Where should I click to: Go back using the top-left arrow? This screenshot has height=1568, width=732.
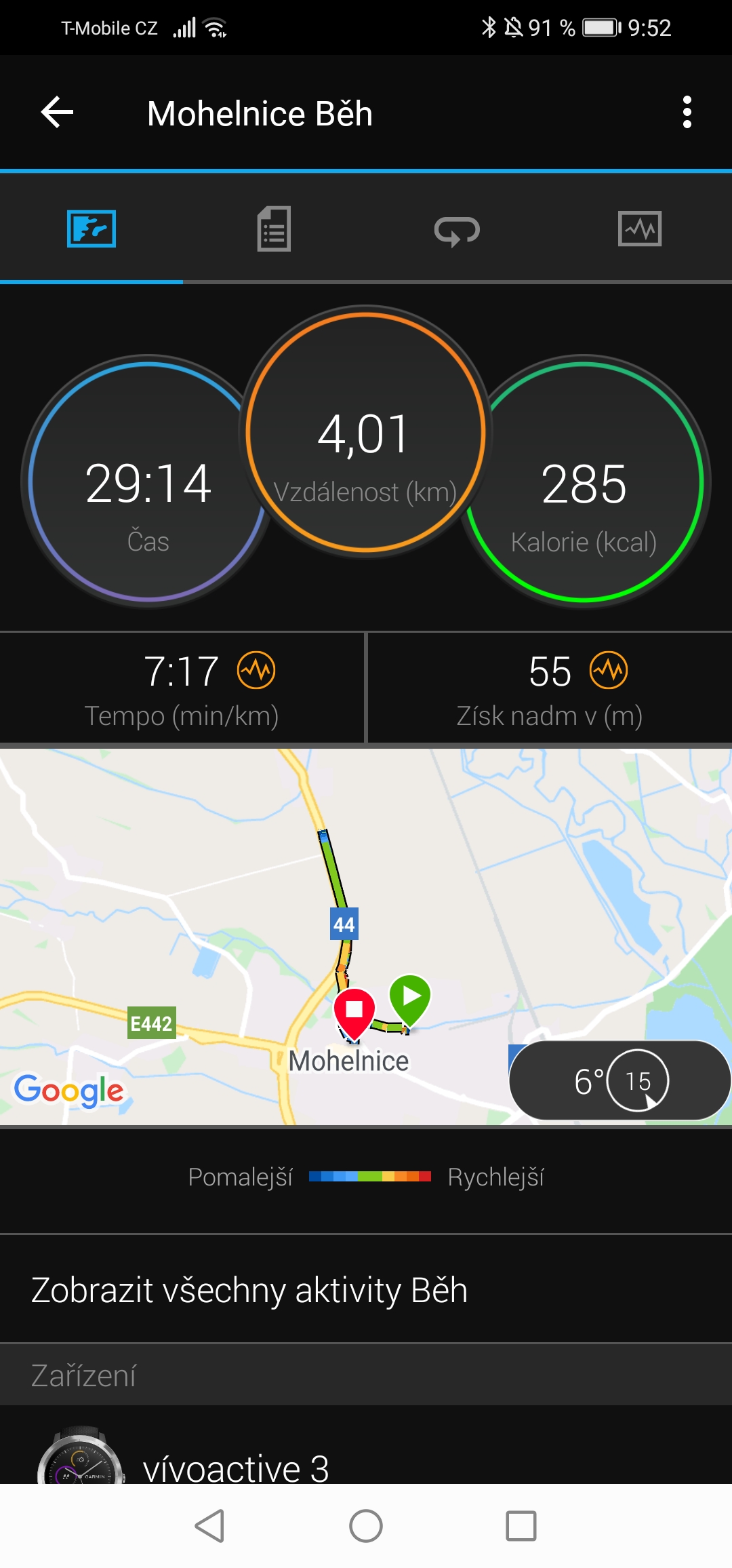57,113
